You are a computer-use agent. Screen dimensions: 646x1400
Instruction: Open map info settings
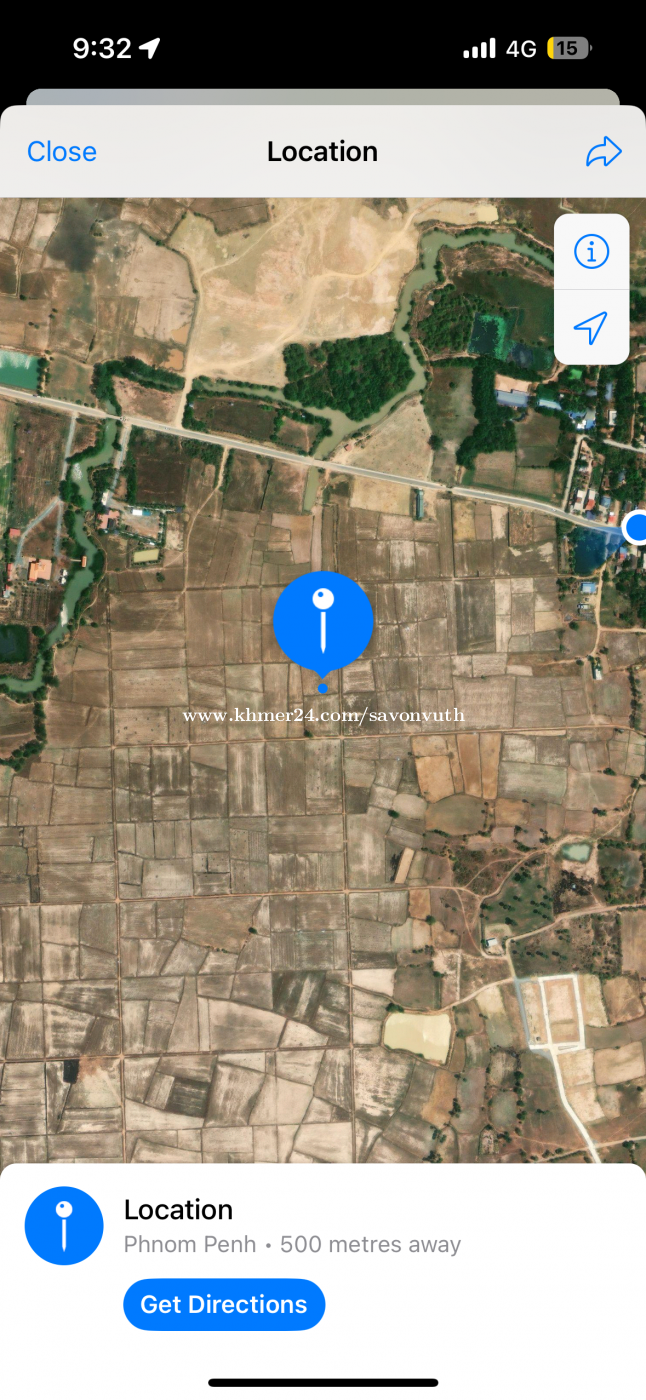coord(591,252)
